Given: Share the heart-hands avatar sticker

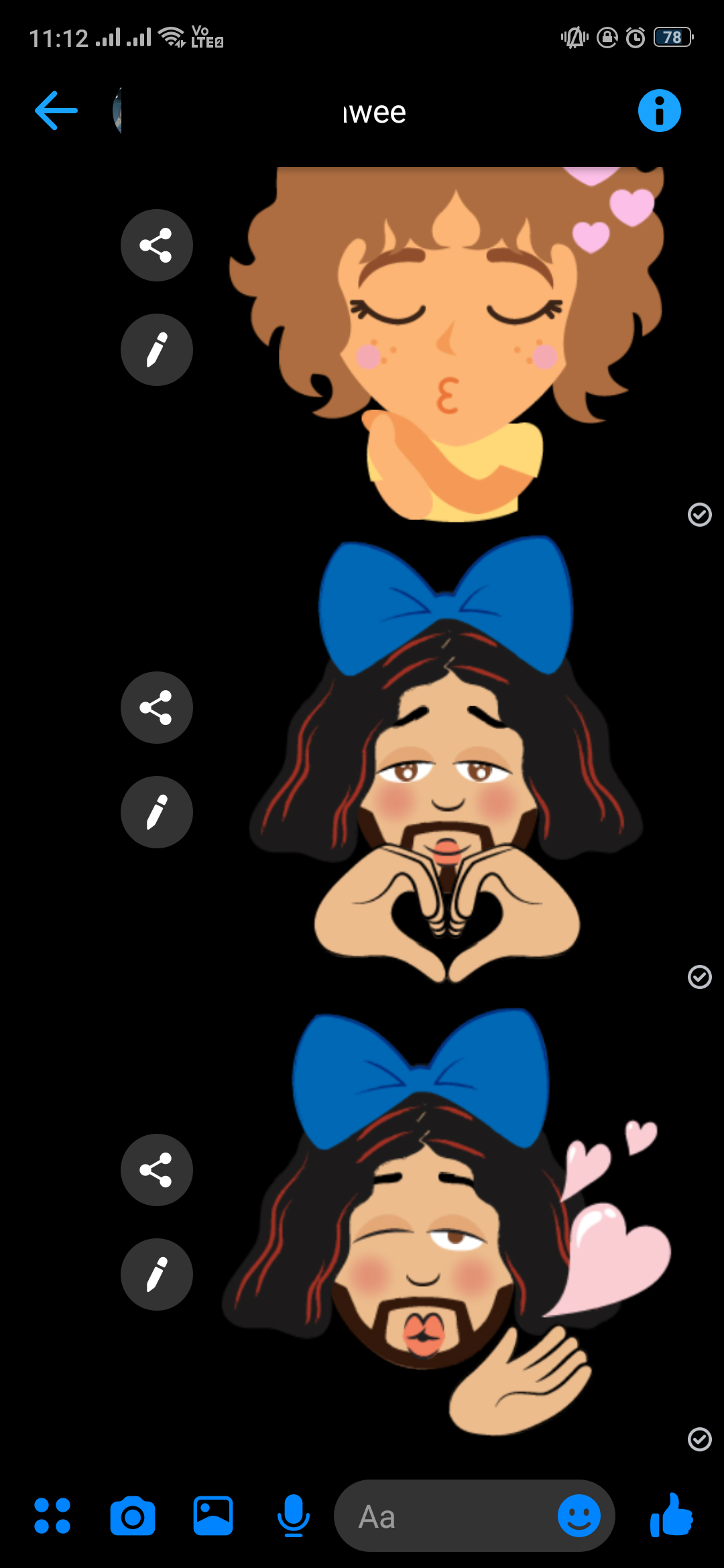Looking at the screenshot, I should [x=156, y=708].
